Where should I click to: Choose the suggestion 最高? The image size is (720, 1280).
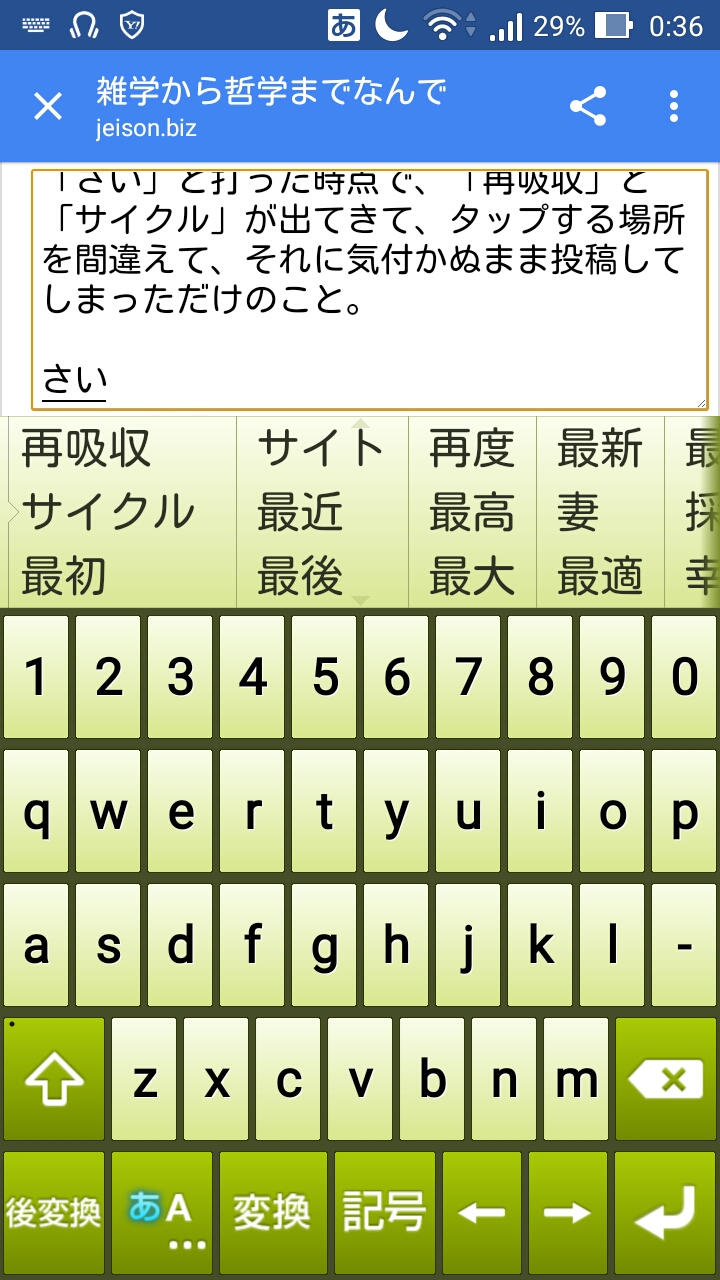tap(472, 512)
